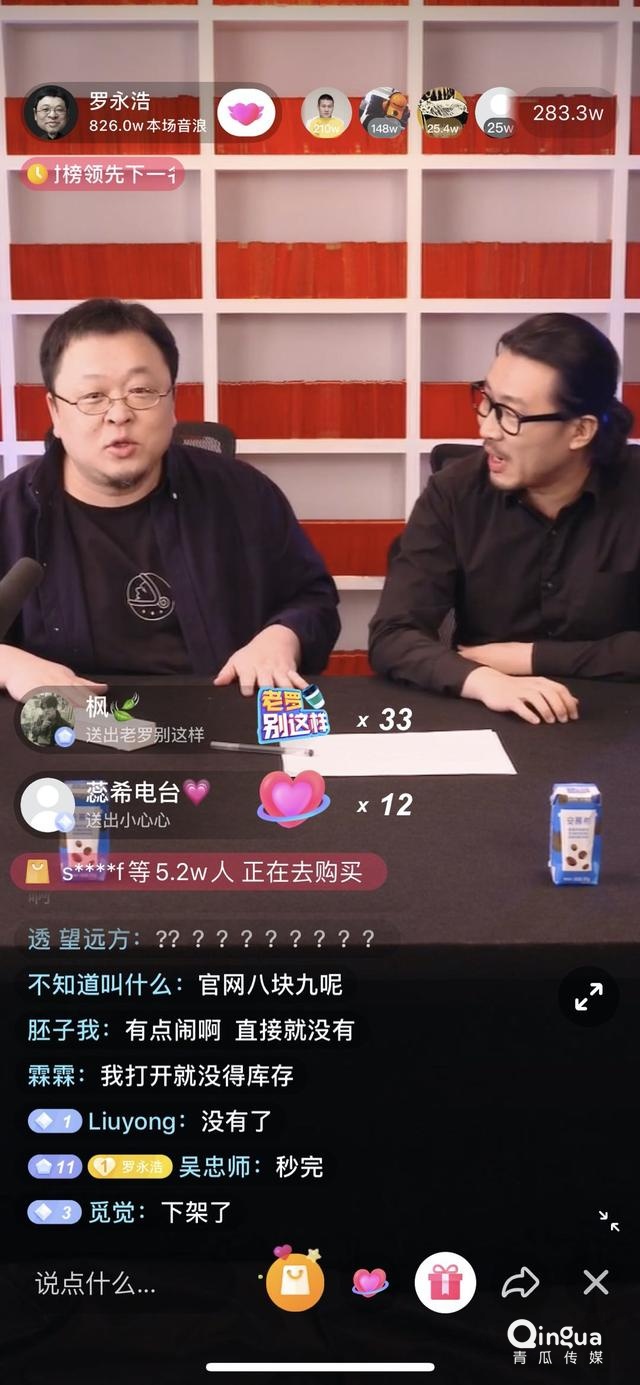This screenshot has height=1385, width=640.
Task: Type a comment in 说点什么
Action: coord(96,1283)
